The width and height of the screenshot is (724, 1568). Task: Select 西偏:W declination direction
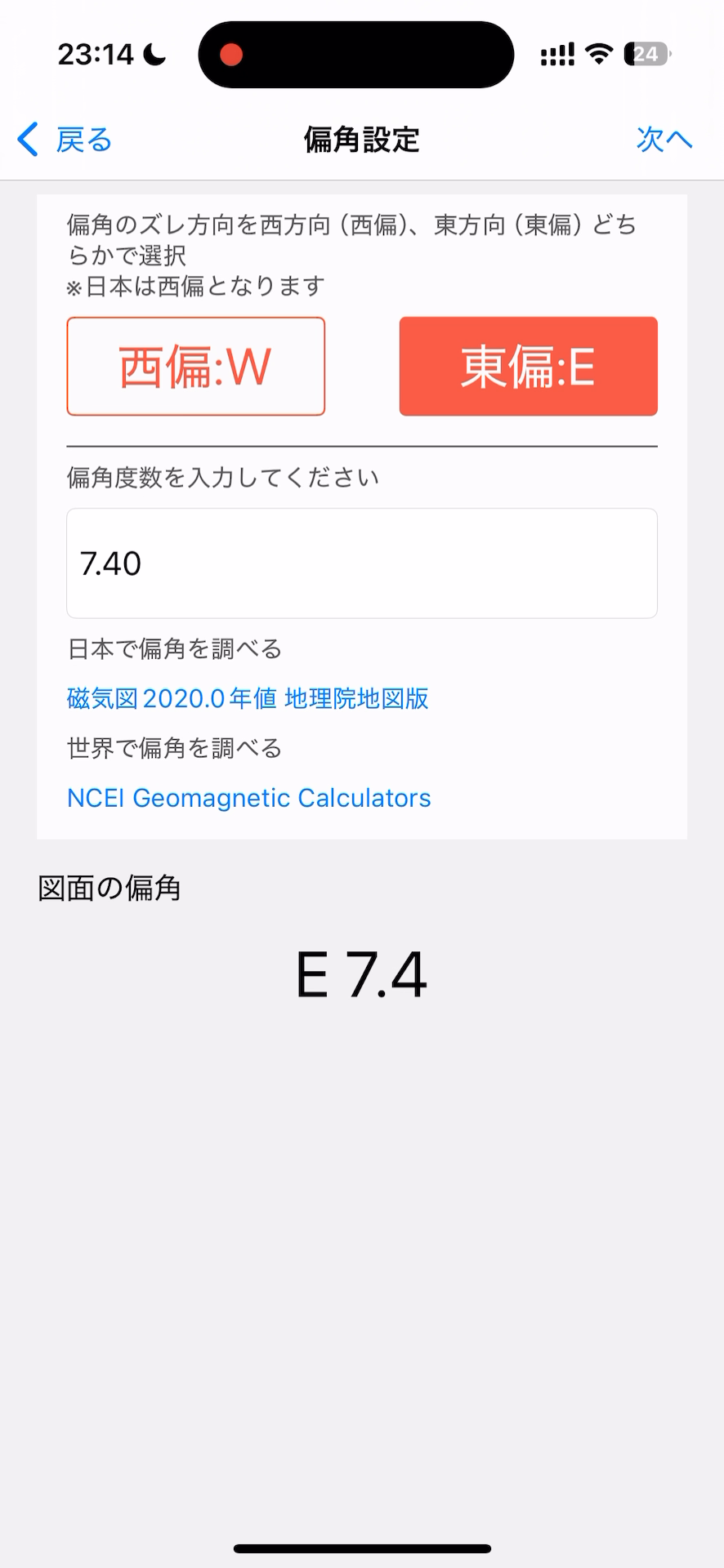tap(196, 367)
